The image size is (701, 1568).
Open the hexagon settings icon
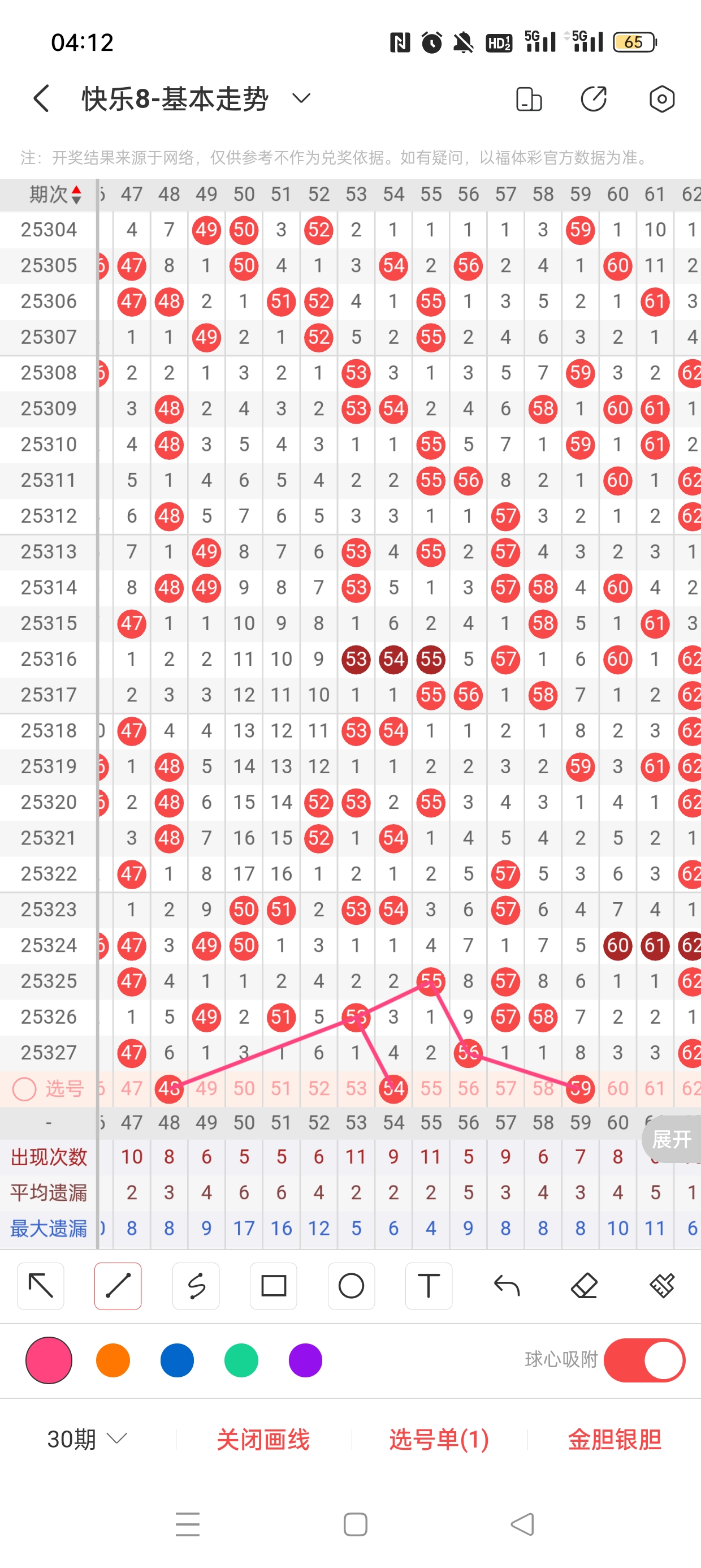pyautogui.click(x=661, y=98)
